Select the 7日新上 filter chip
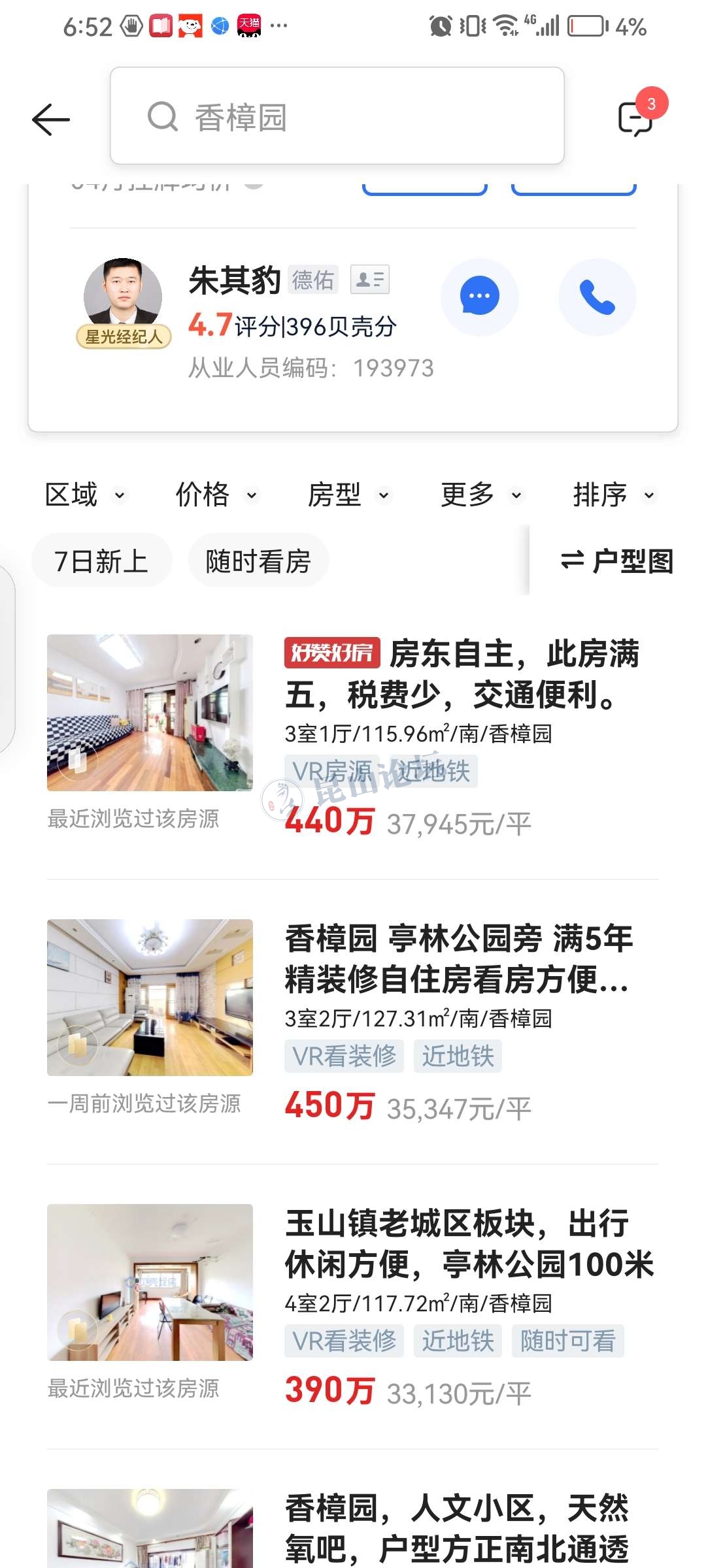Image resolution: width=706 pixels, height=1568 pixels. 101,561
